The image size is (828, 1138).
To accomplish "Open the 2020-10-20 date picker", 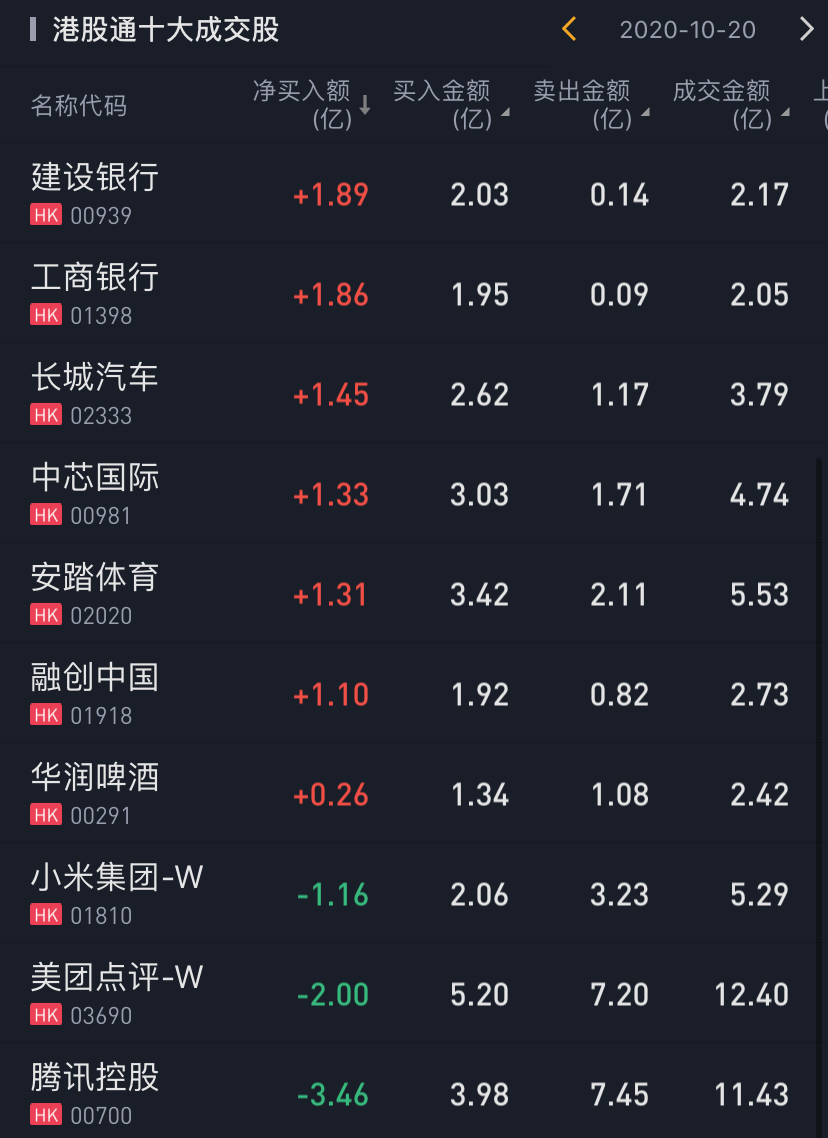I will 687,30.
